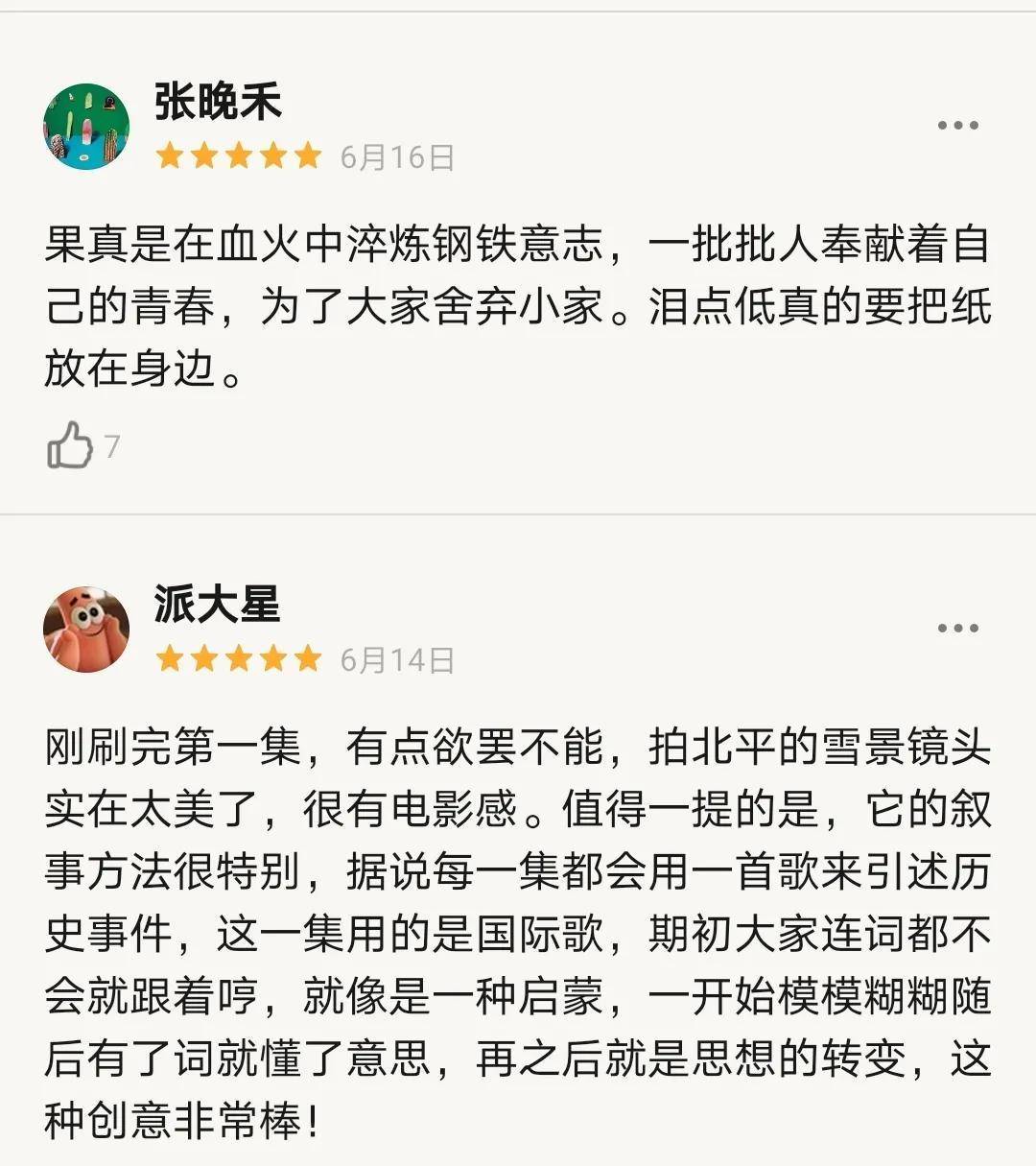View 张晚禾's profile avatar

pyautogui.click(x=86, y=126)
